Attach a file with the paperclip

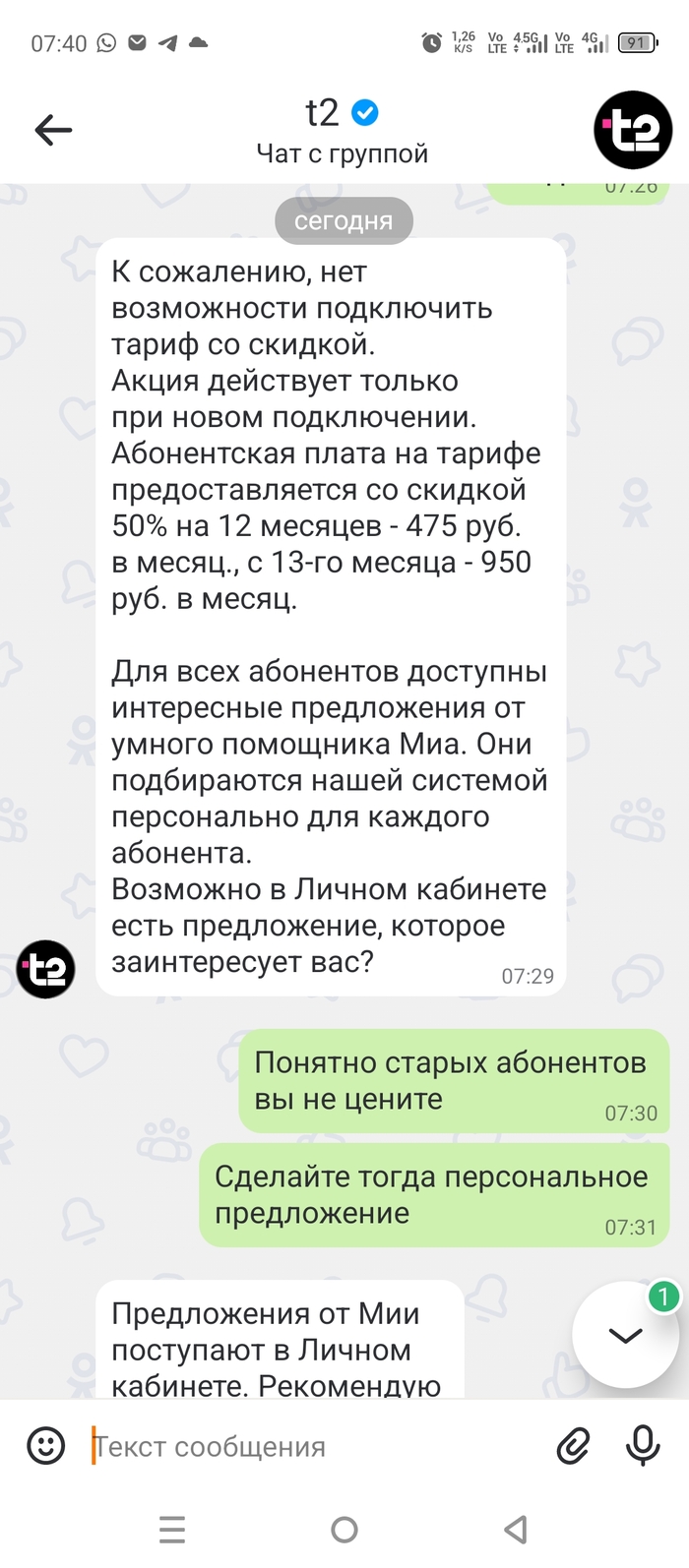[573, 1446]
